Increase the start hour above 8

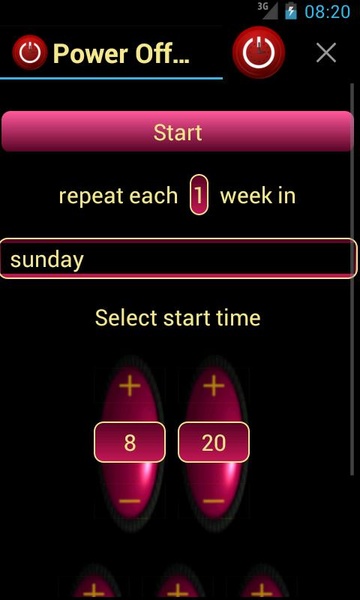tap(130, 386)
